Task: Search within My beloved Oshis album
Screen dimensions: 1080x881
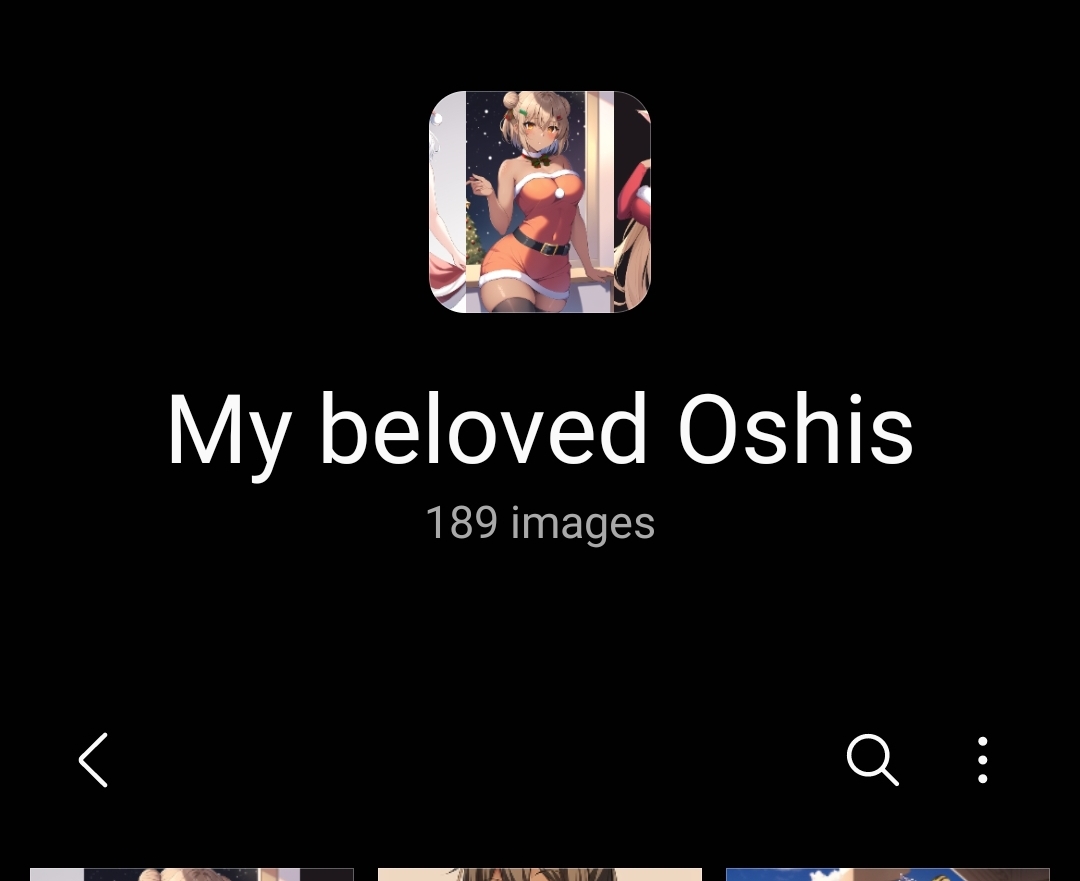Action: (872, 760)
